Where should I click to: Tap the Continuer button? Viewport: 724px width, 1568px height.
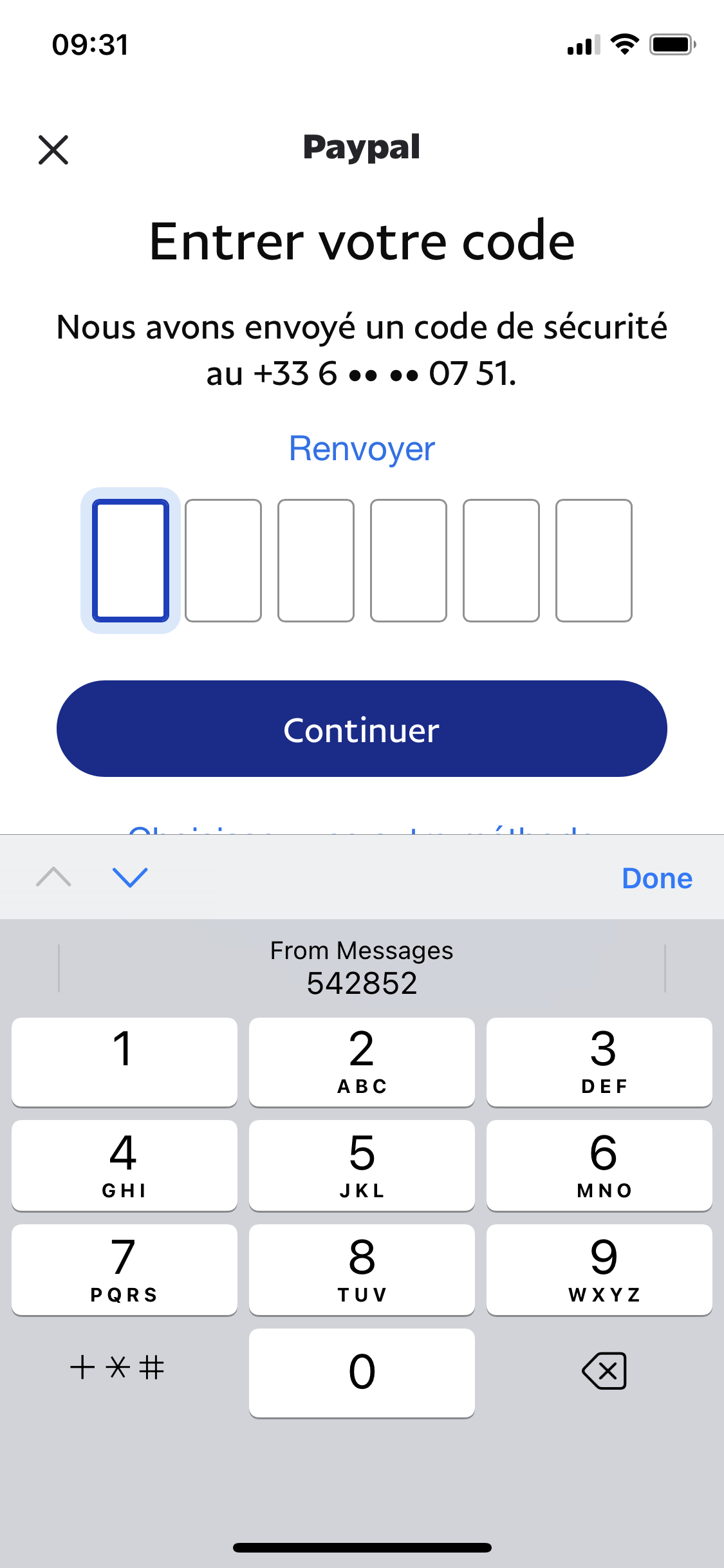click(362, 729)
